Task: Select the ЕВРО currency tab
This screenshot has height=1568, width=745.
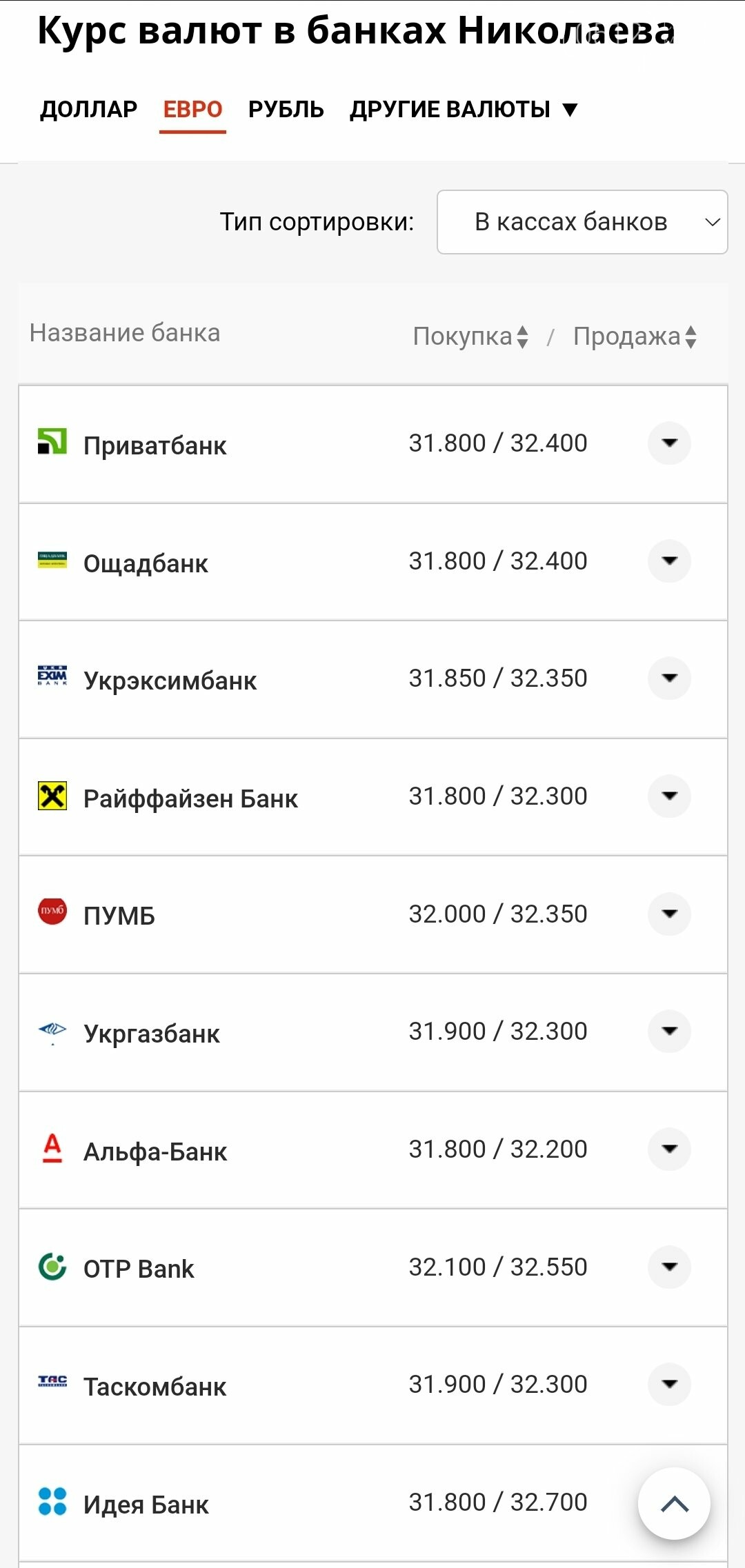Action: coord(192,109)
